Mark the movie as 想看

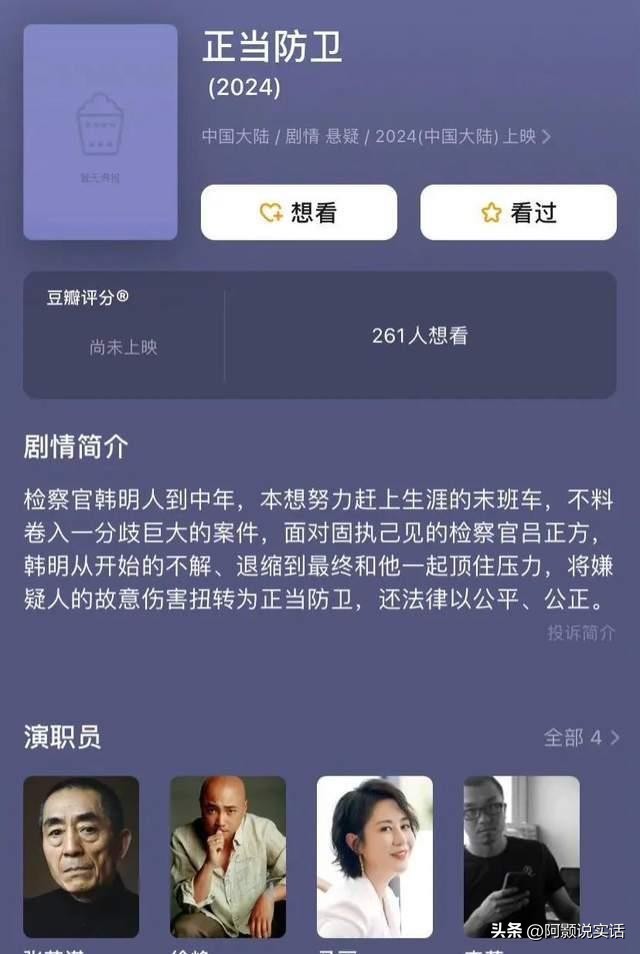(x=298, y=212)
